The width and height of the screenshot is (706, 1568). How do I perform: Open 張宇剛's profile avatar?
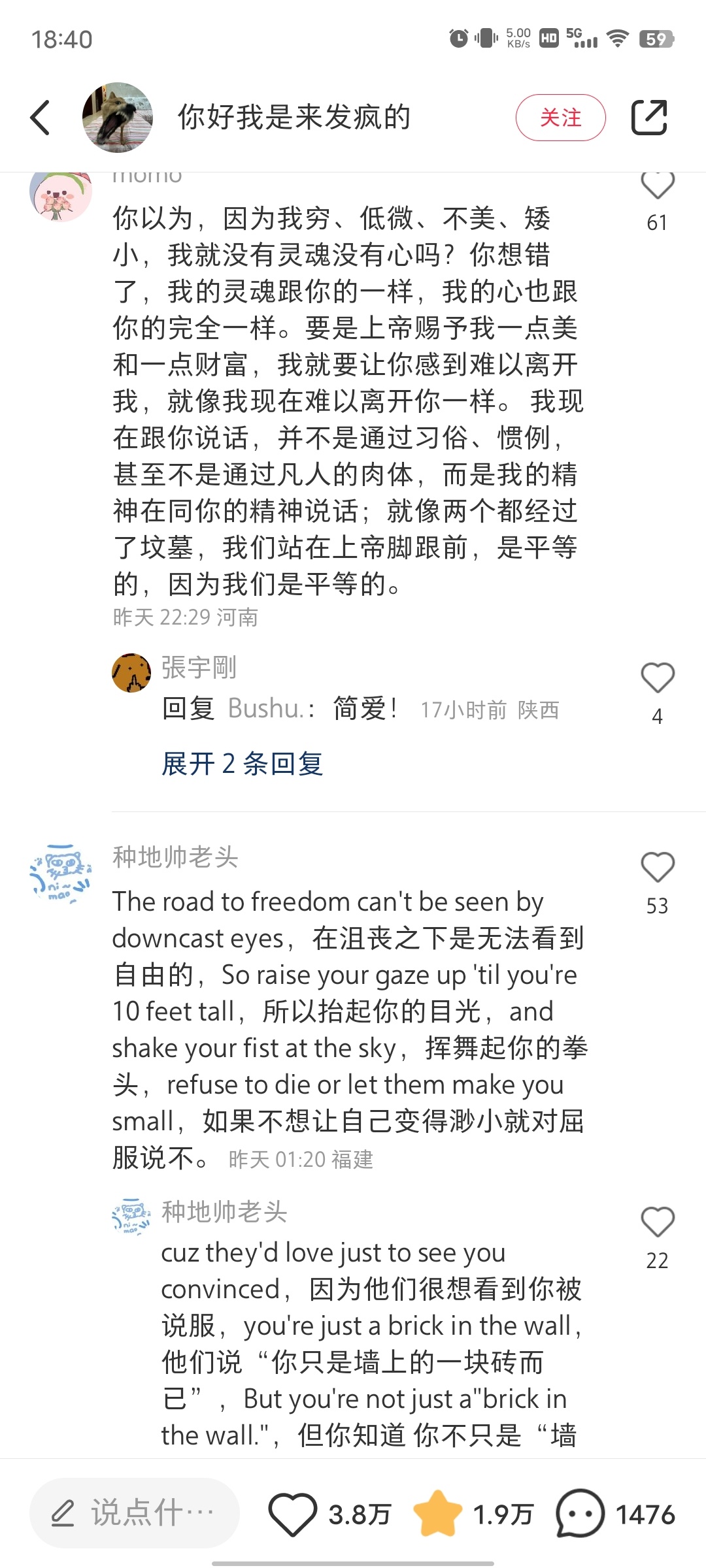[131, 672]
